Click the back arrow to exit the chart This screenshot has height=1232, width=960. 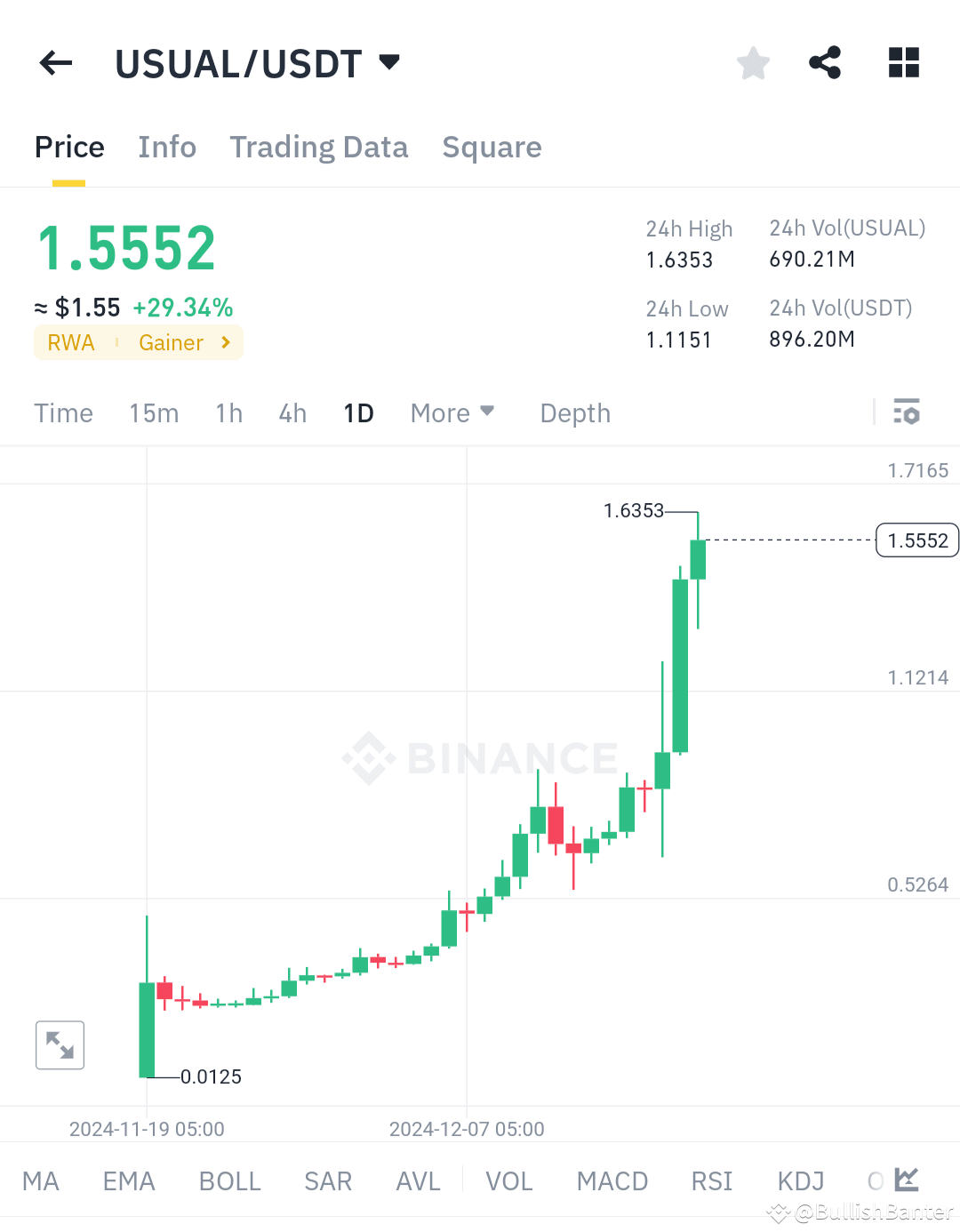(x=55, y=62)
